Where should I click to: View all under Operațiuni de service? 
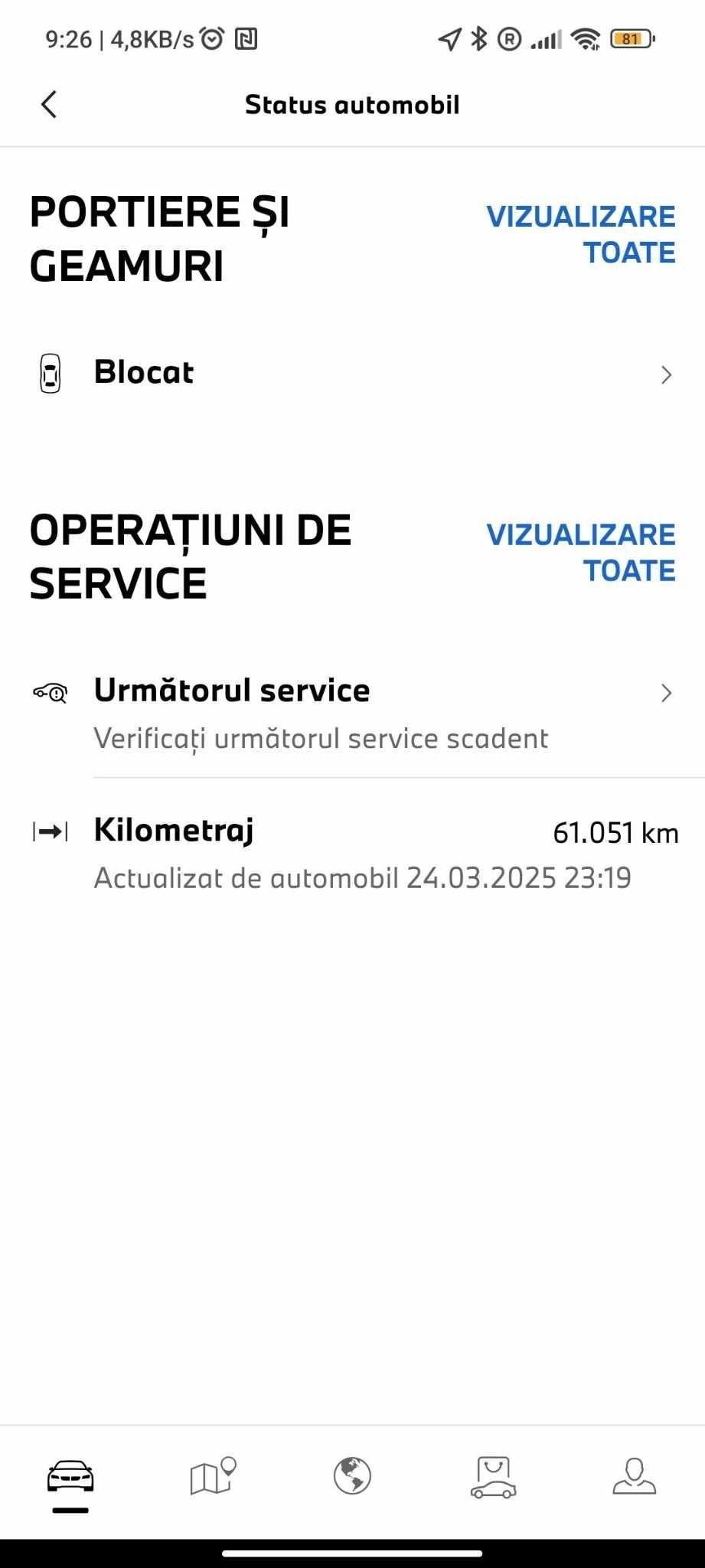coord(581,553)
